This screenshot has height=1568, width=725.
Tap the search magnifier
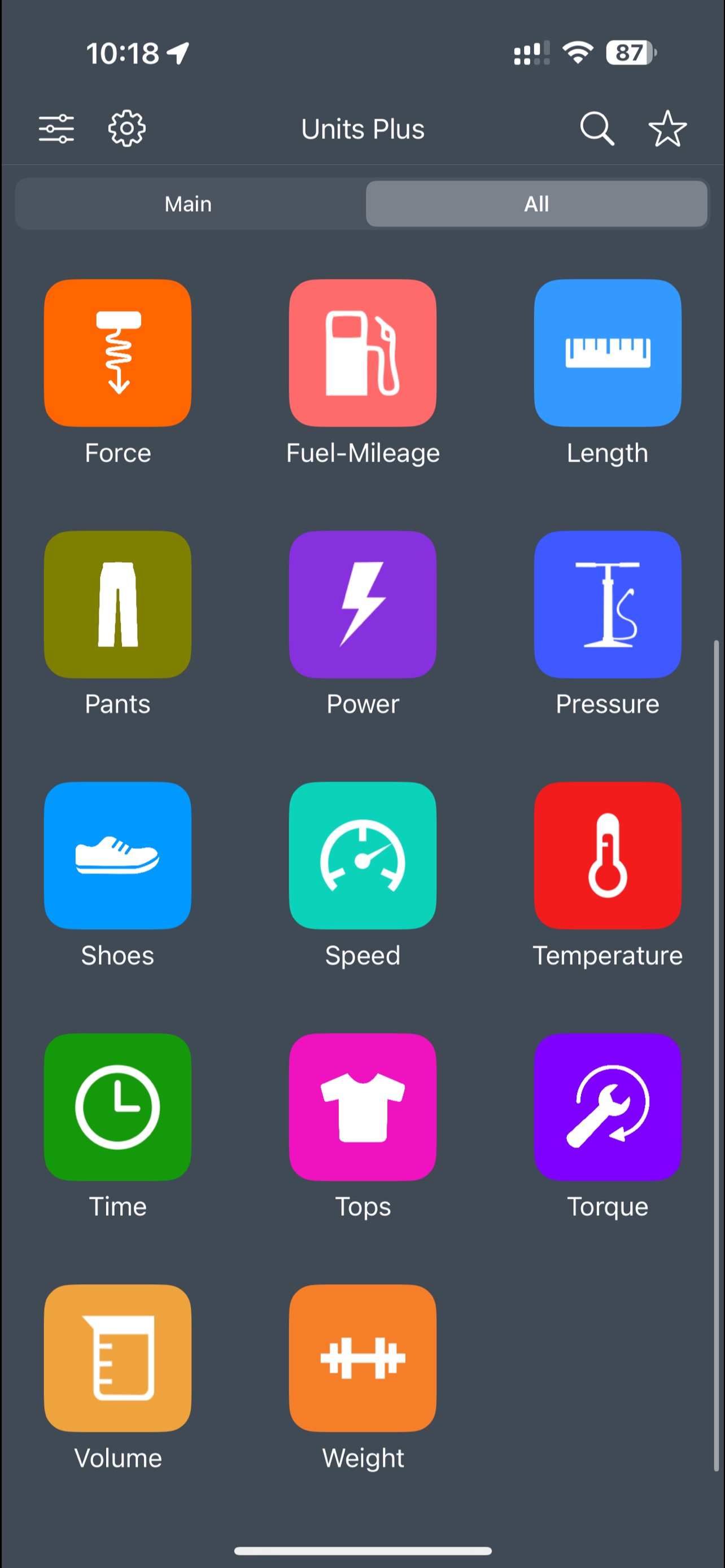597,128
